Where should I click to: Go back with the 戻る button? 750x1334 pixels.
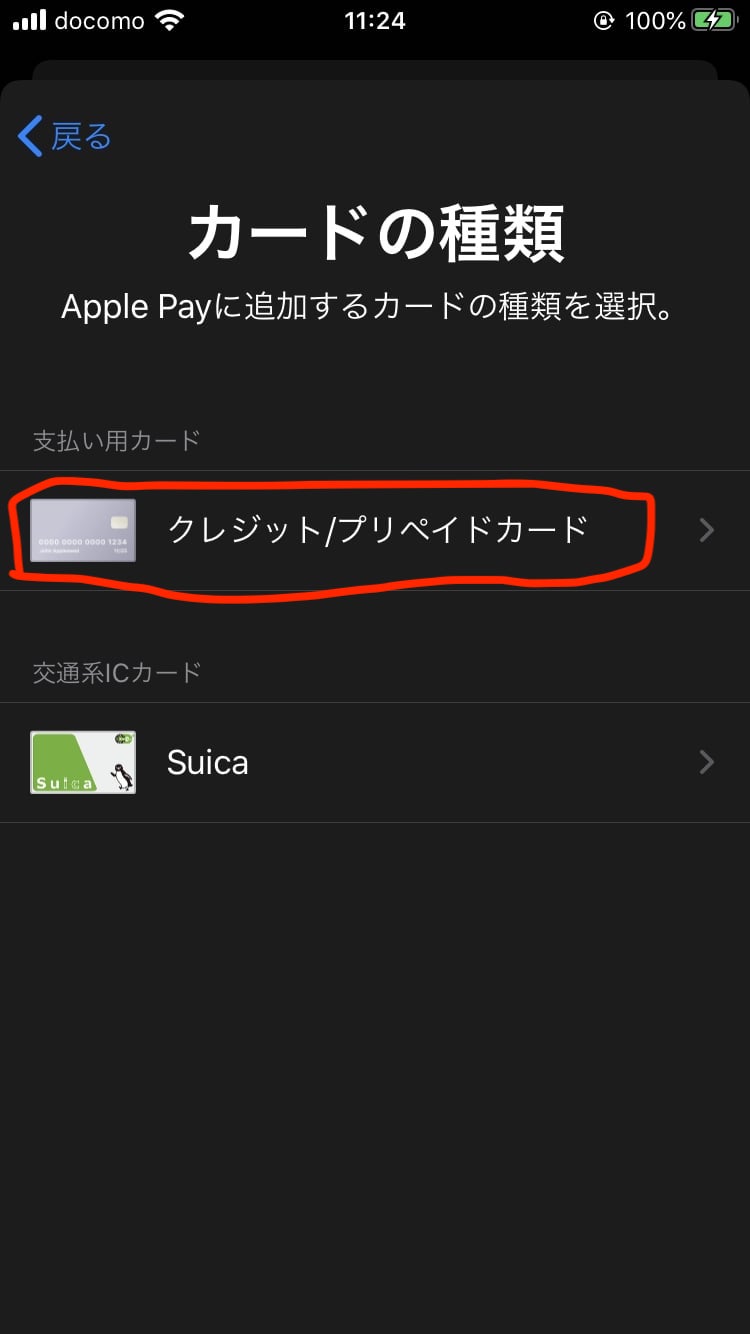click(65, 137)
